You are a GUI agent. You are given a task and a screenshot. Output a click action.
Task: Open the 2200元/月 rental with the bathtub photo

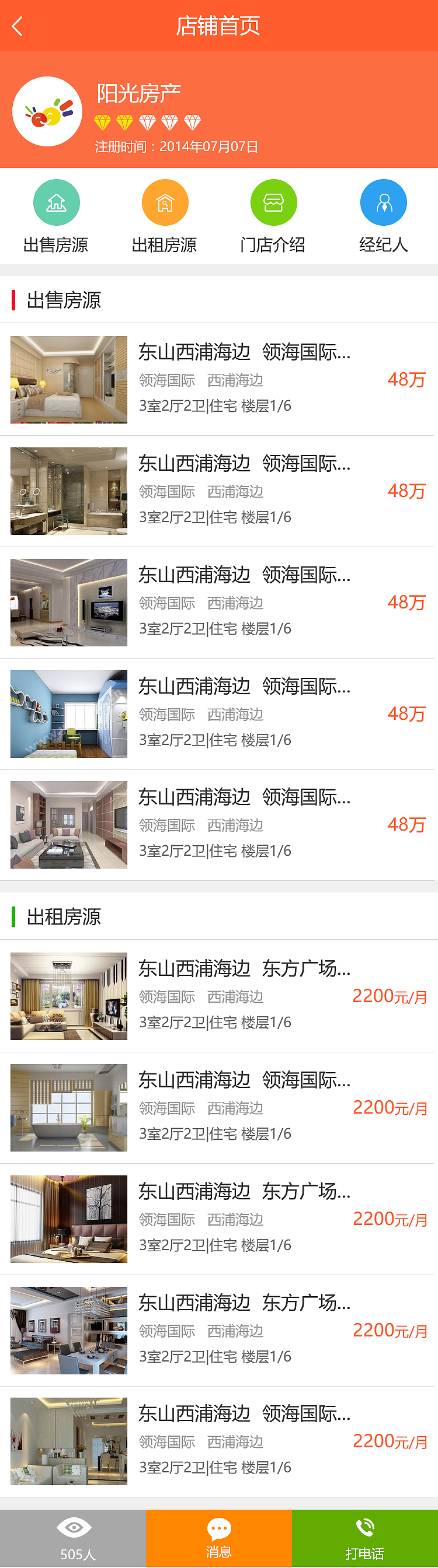pyautogui.click(x=218, y=1107)
